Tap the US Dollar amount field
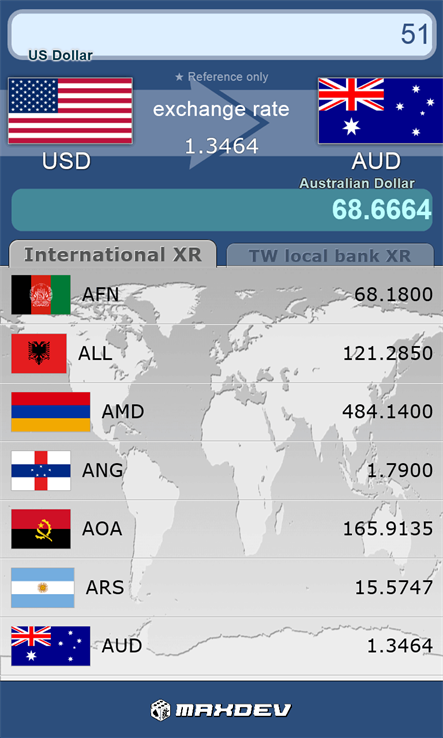The width and height of the screenshot is (443, 738). coord(222,35)
